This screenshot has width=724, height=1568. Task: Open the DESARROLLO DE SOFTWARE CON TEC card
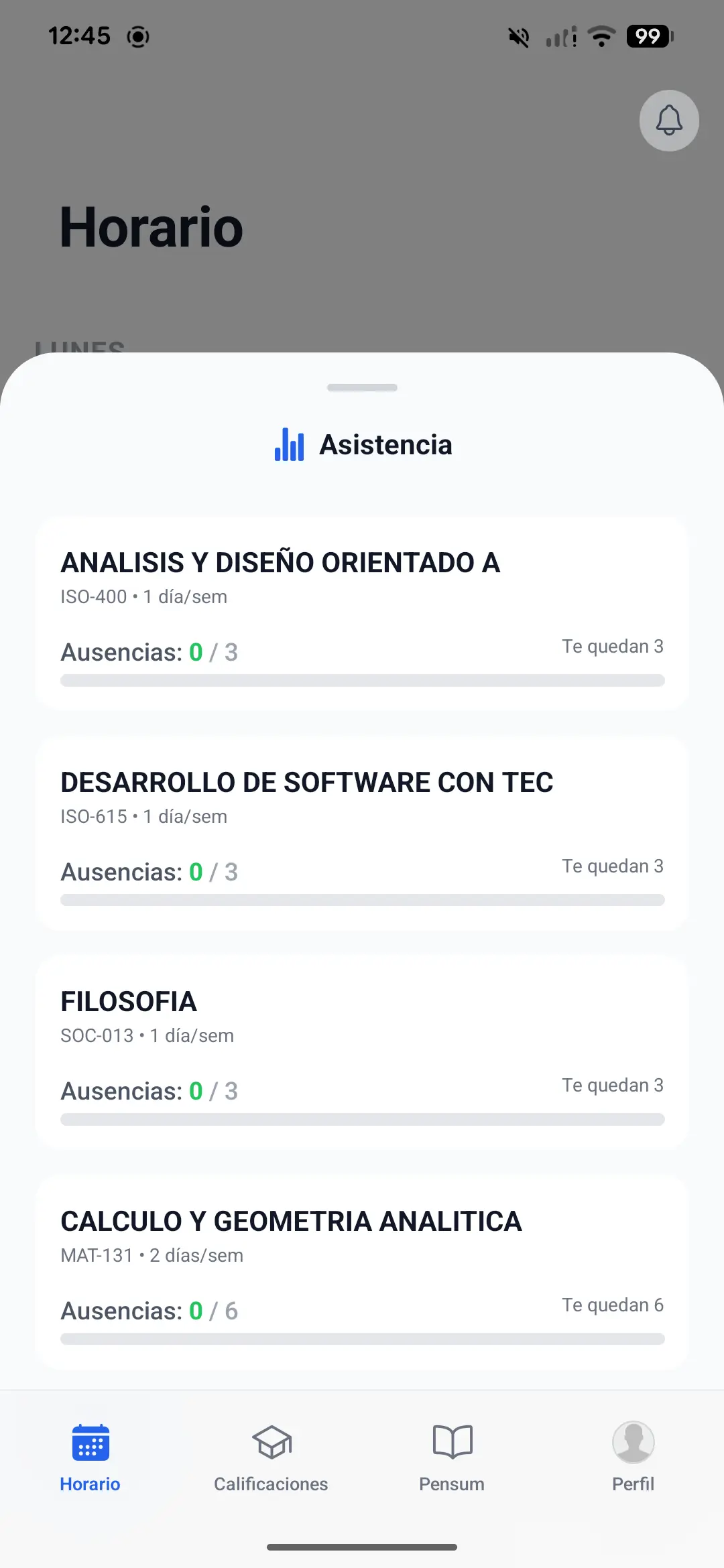coord(362,833)
